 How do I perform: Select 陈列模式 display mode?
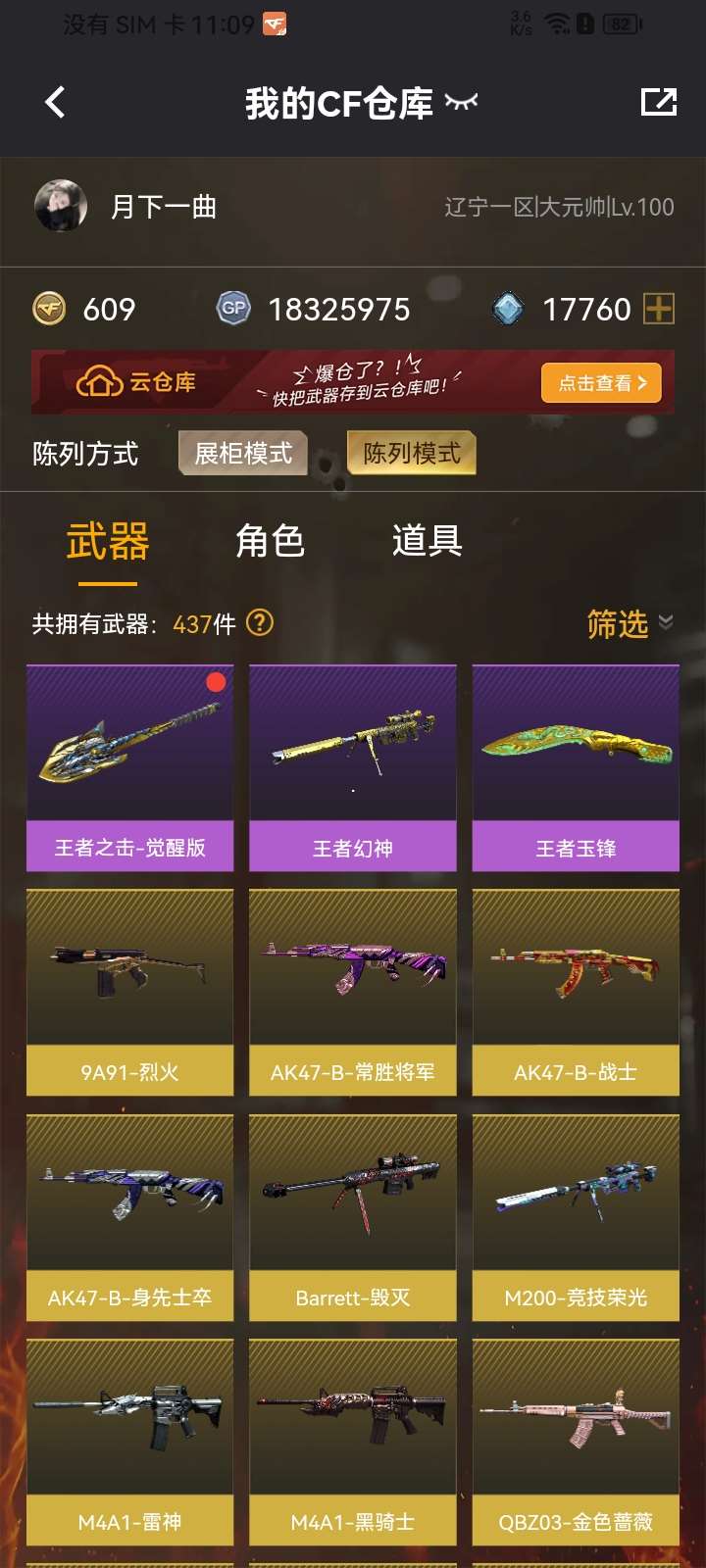pyautogui.click(x=412, y=453)
